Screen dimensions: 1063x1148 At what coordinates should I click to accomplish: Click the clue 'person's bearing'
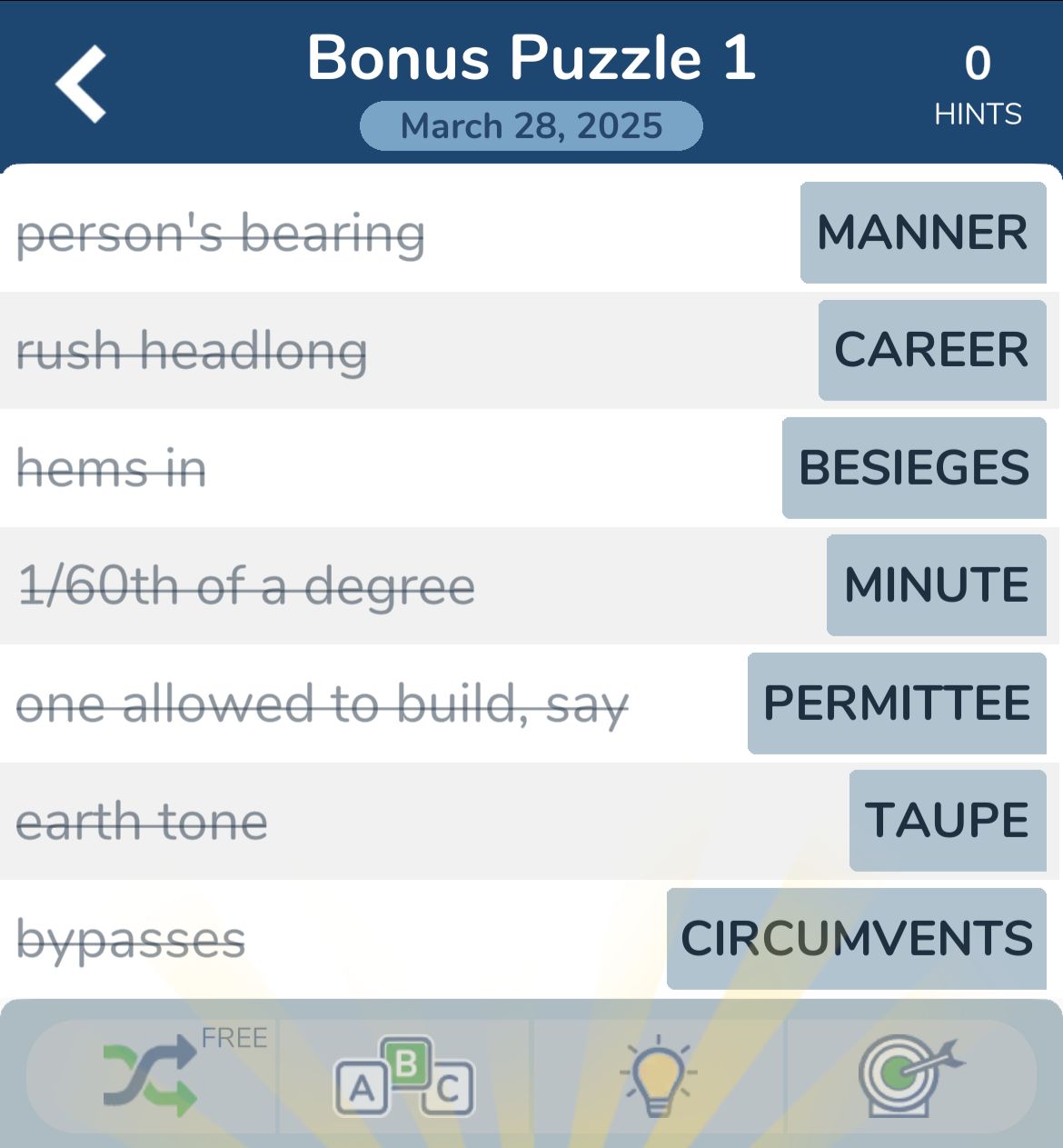(221, 234)
